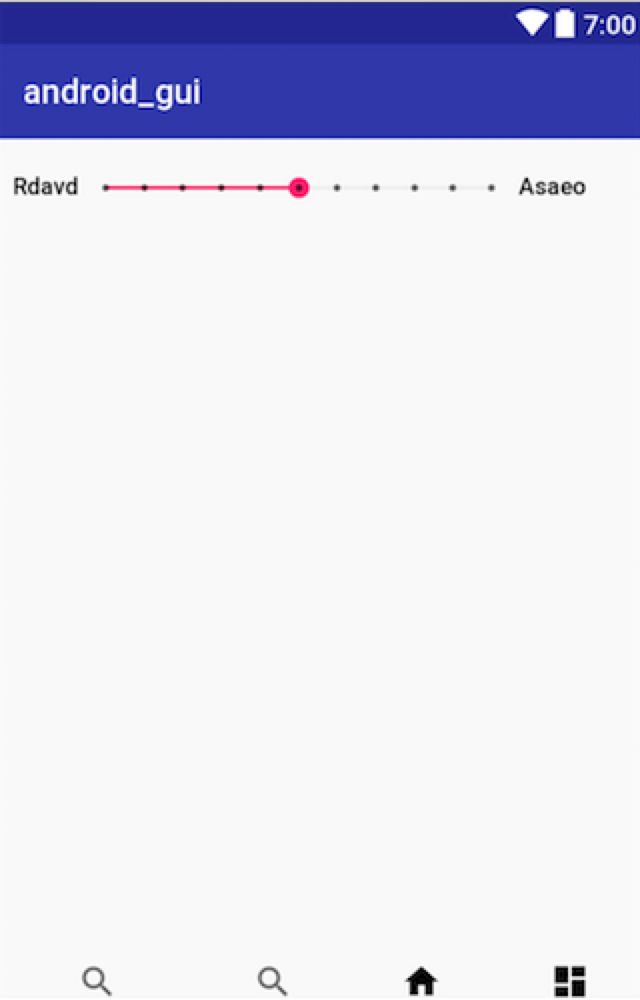The image size is (640, 1000).
Task: Open the dashboard grid tab
Action: 570,981
